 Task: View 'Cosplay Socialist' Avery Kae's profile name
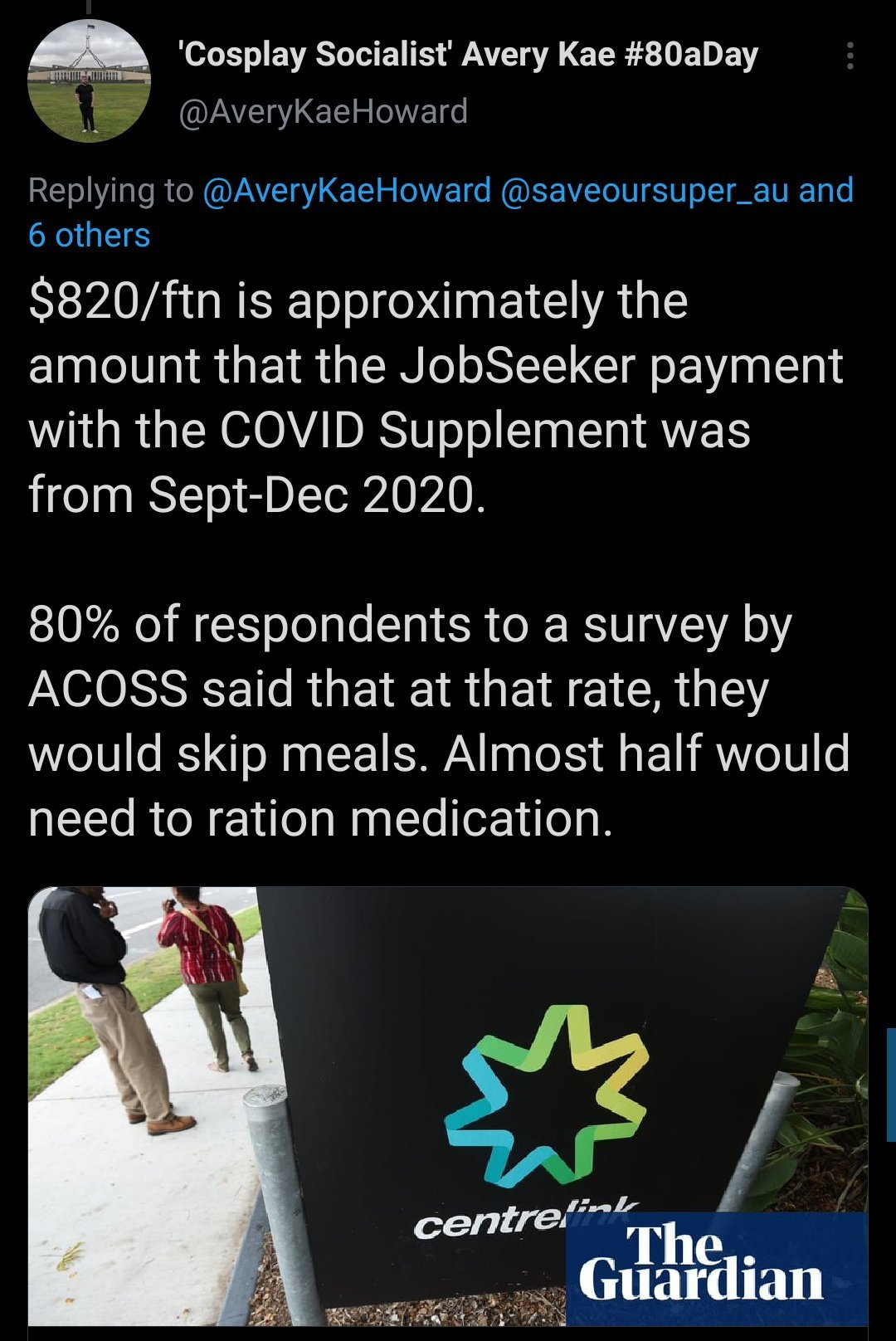click(x=468, y=56)
